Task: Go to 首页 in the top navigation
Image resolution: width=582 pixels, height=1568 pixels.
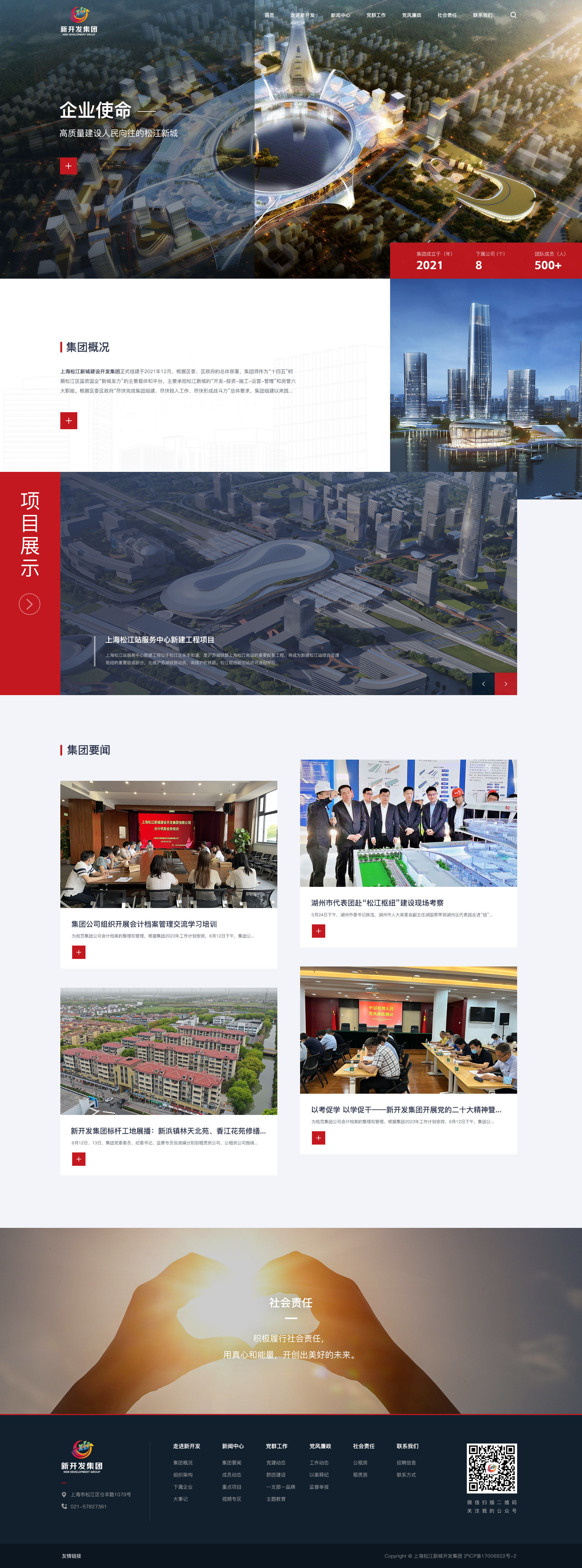Action: click(x=269, y=15)
